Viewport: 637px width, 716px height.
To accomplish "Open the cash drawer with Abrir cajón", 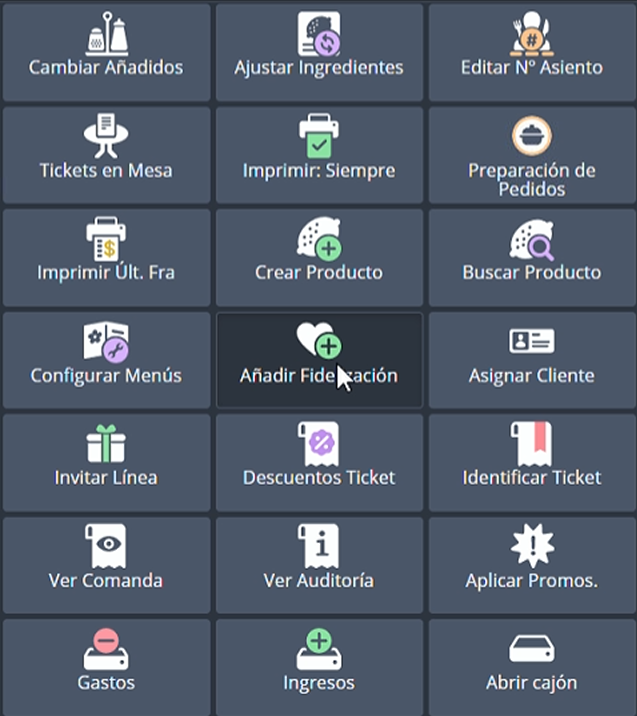I will pyautogui.click(x=531, y=667).
